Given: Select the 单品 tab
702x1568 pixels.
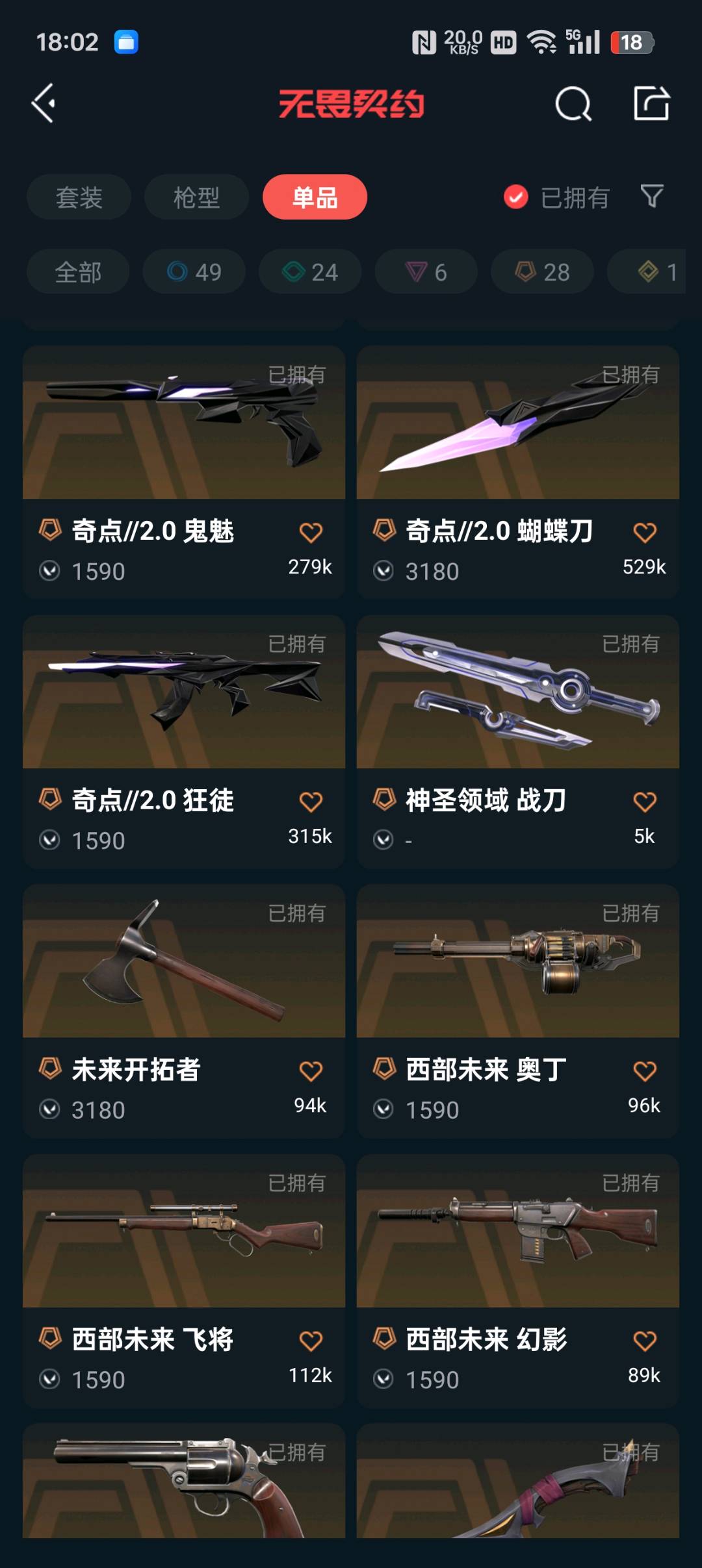Looking at the screenshot, I should tap(315, 197).
